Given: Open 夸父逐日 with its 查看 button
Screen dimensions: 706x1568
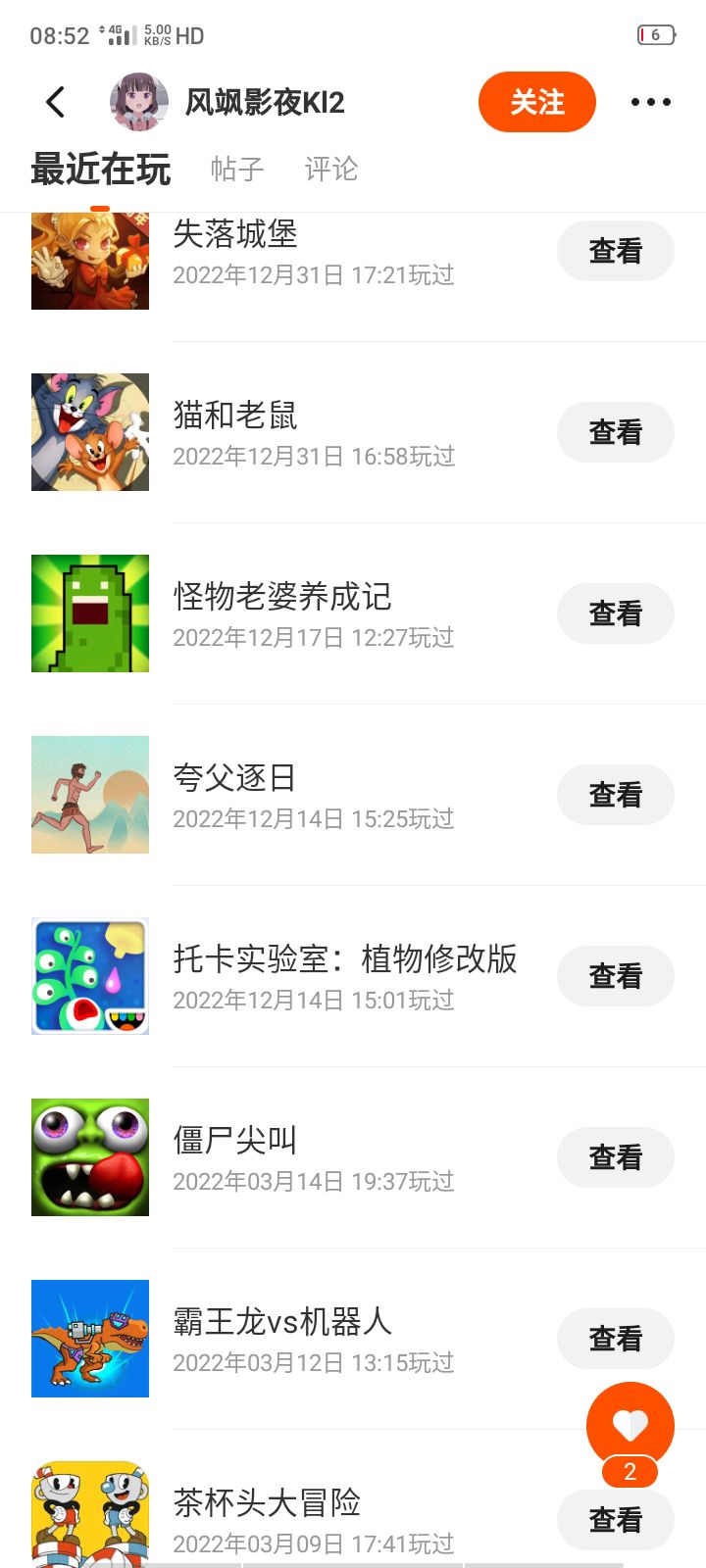Looking at the screenshot, I should pos(615,795).
